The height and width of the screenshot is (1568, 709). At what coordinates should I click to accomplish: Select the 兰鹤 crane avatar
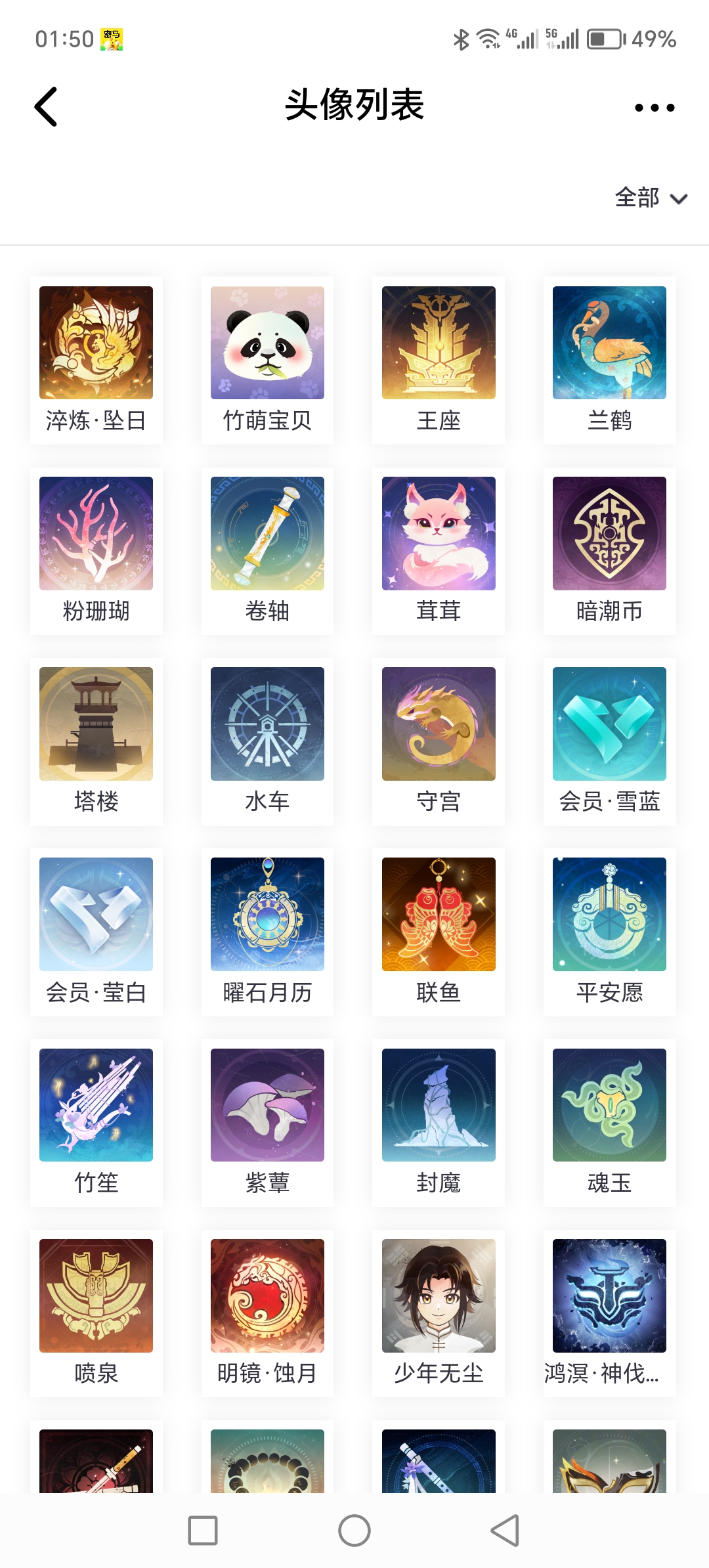click(x=609, y=343)
